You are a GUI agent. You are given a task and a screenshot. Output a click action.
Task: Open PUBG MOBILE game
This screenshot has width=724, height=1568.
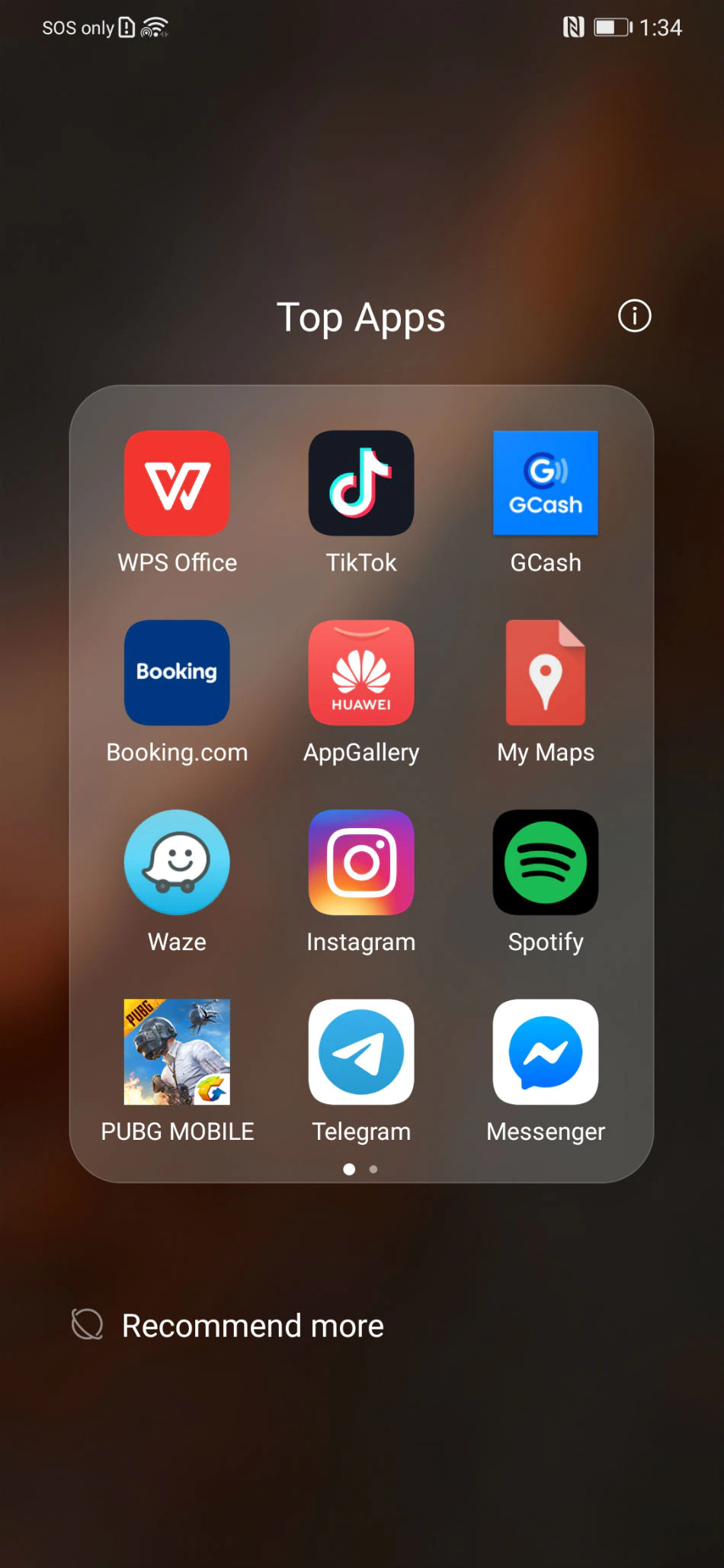[177, 1052]
